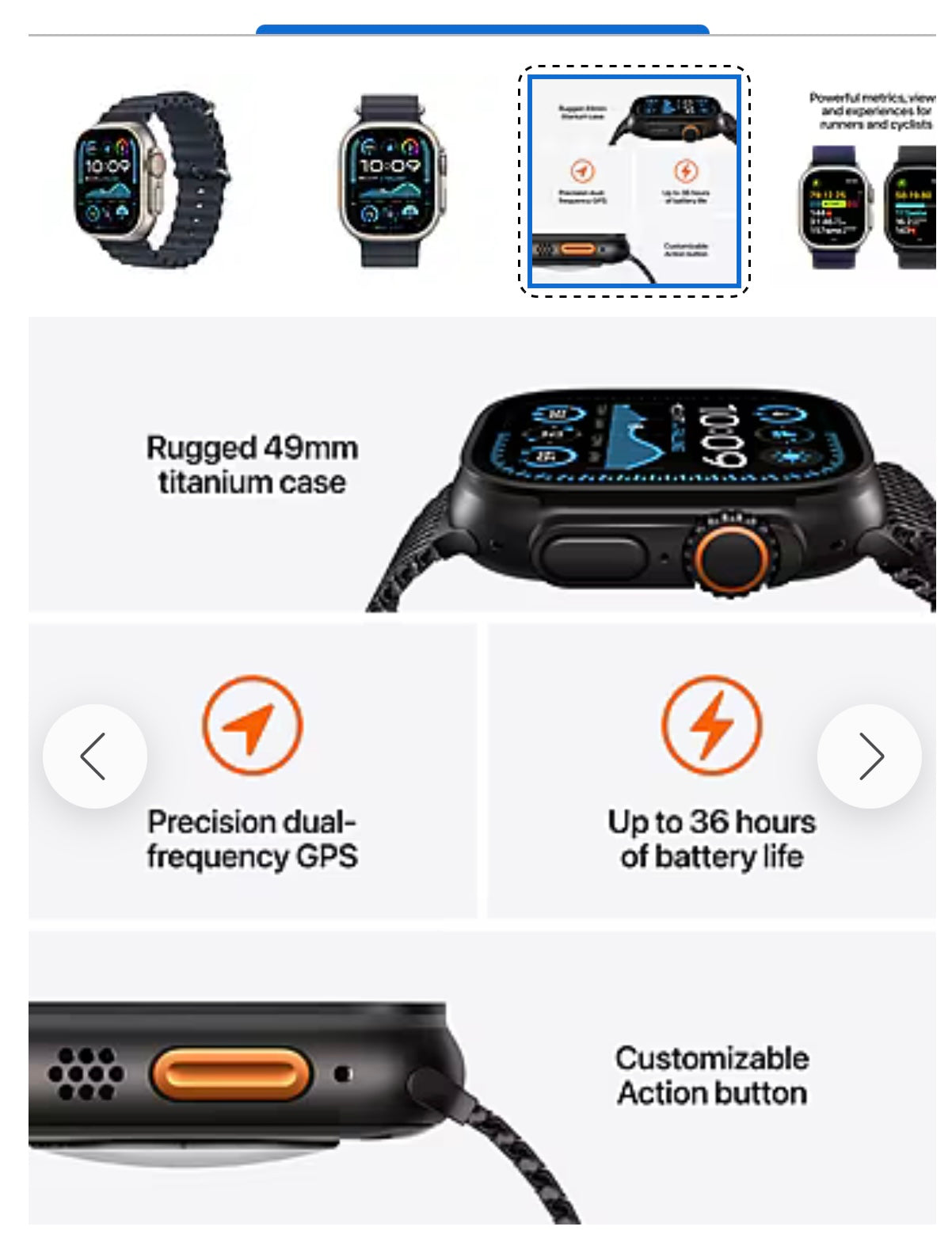This screenshot has width=952, height=1238.
Task: Select the front-facing watch thumbnail
Action: 390,181
